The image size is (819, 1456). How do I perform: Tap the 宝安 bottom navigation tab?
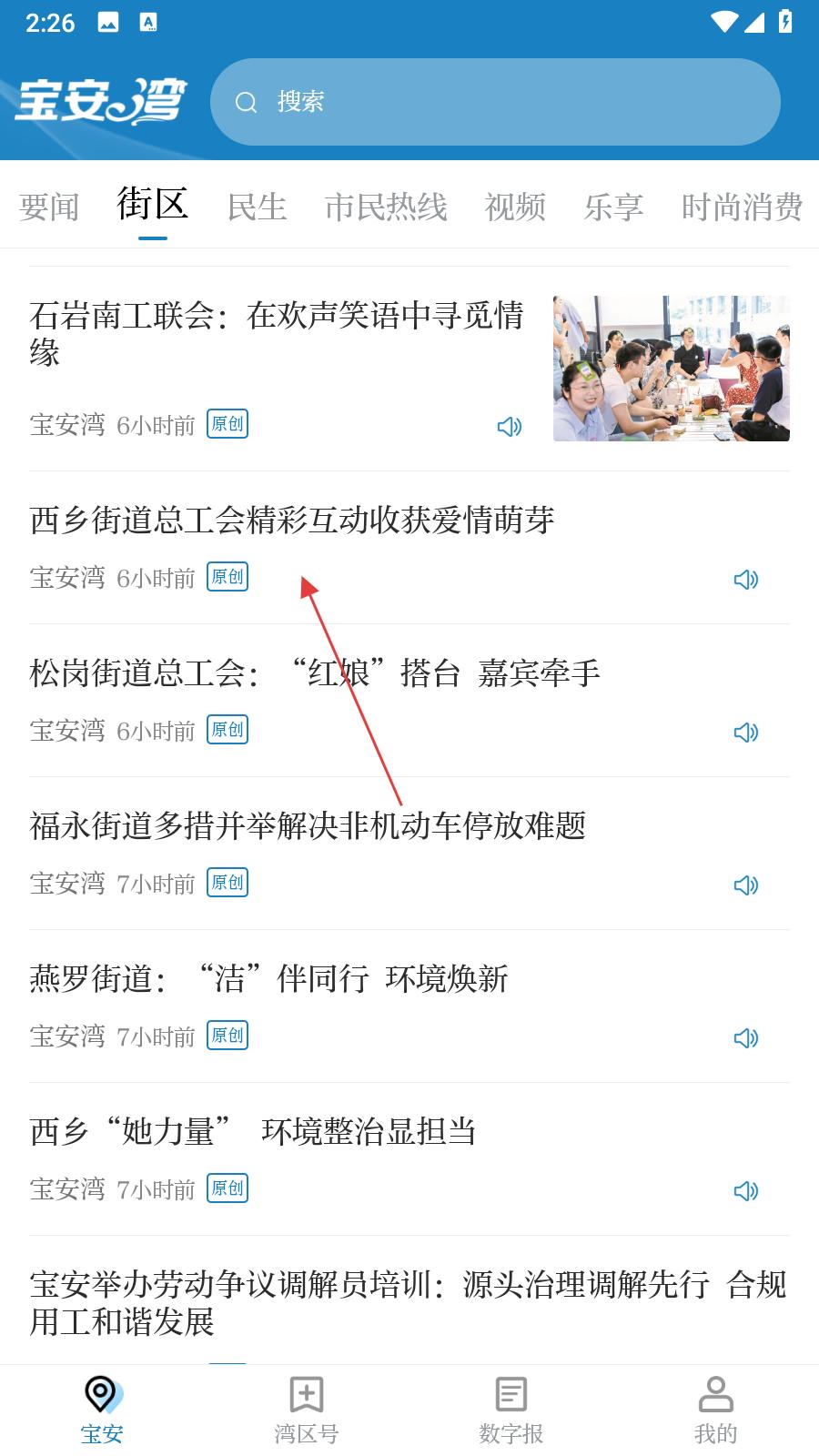102,1409
